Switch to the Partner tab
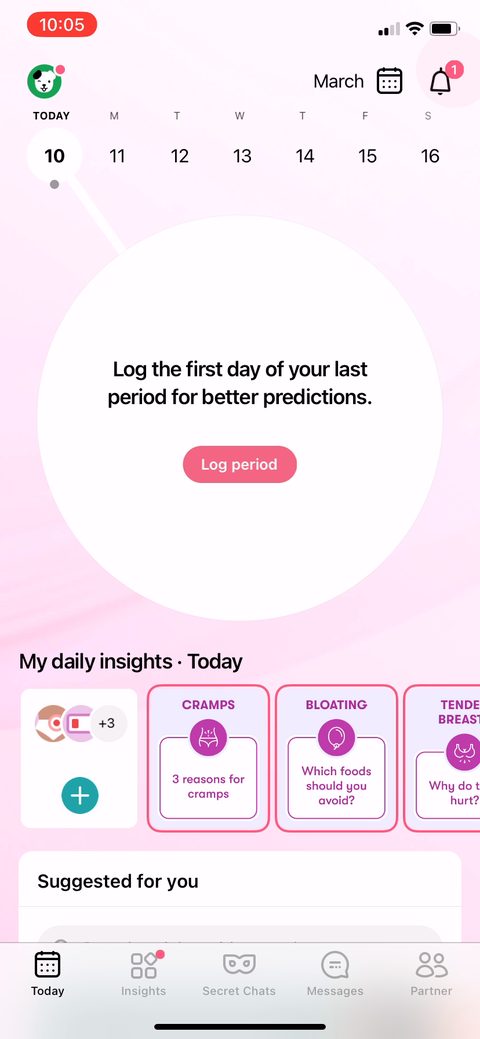 [x=431, y=973]
